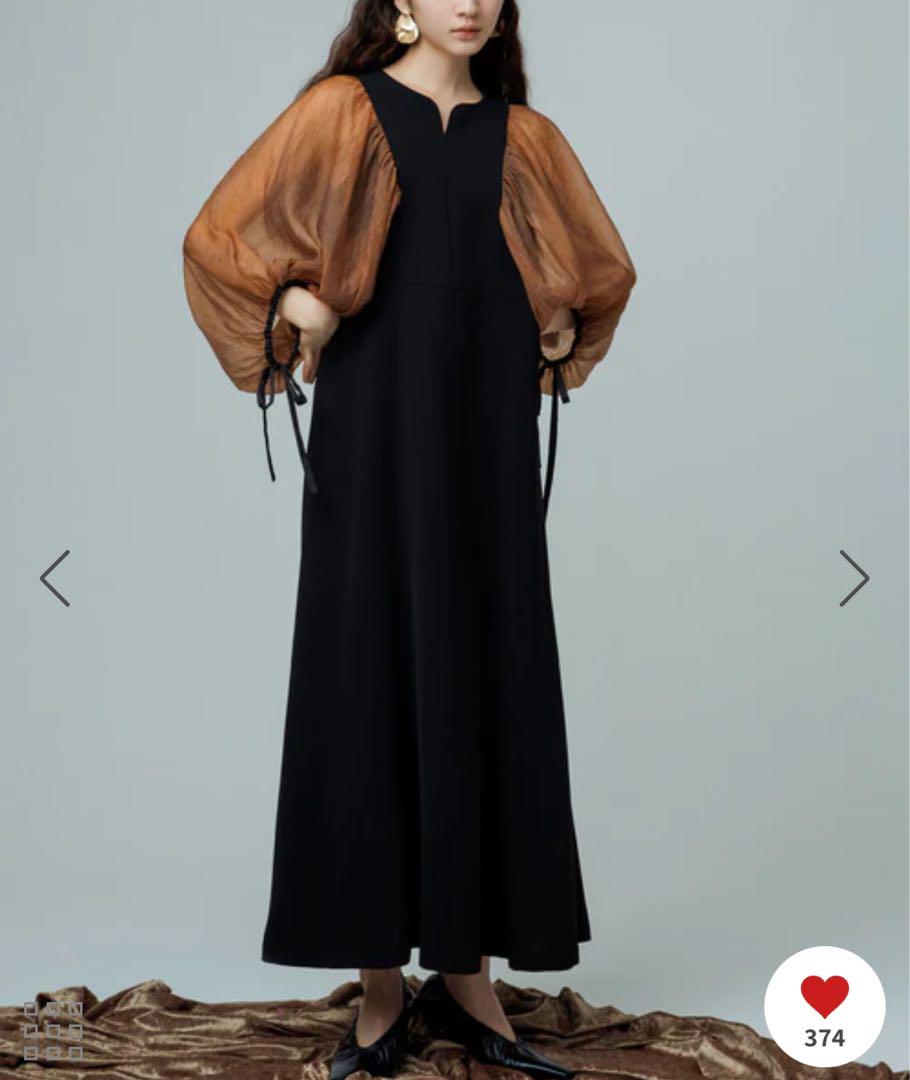Go back to the previous product photo

(x=55, y=578)
